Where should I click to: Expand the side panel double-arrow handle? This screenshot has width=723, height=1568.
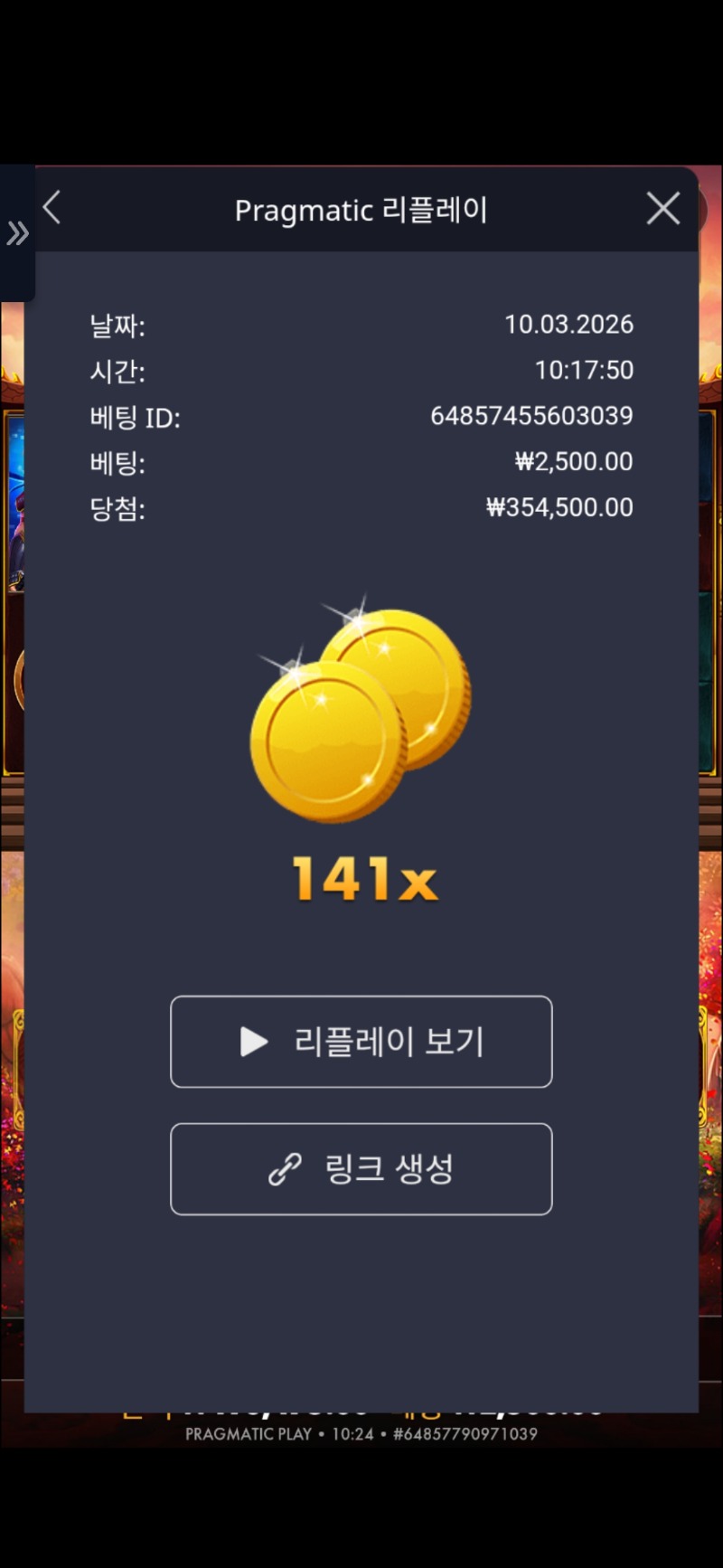click(x=17, y=233)
